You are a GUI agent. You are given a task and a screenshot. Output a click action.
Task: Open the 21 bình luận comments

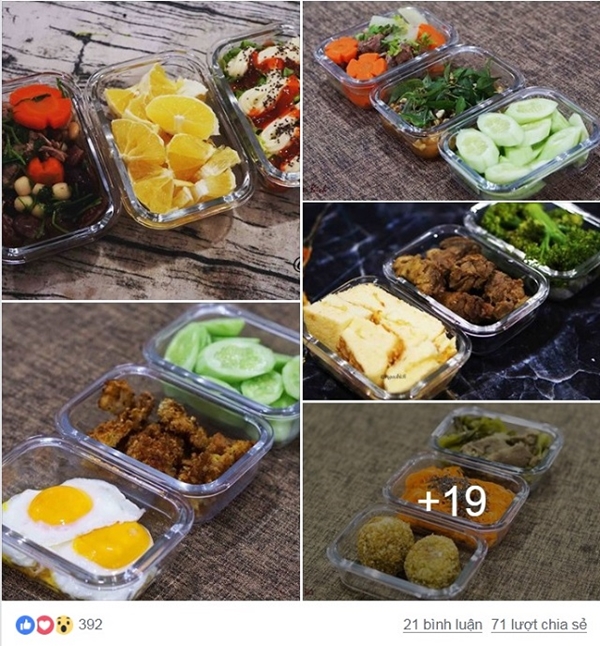coord(440,624)
